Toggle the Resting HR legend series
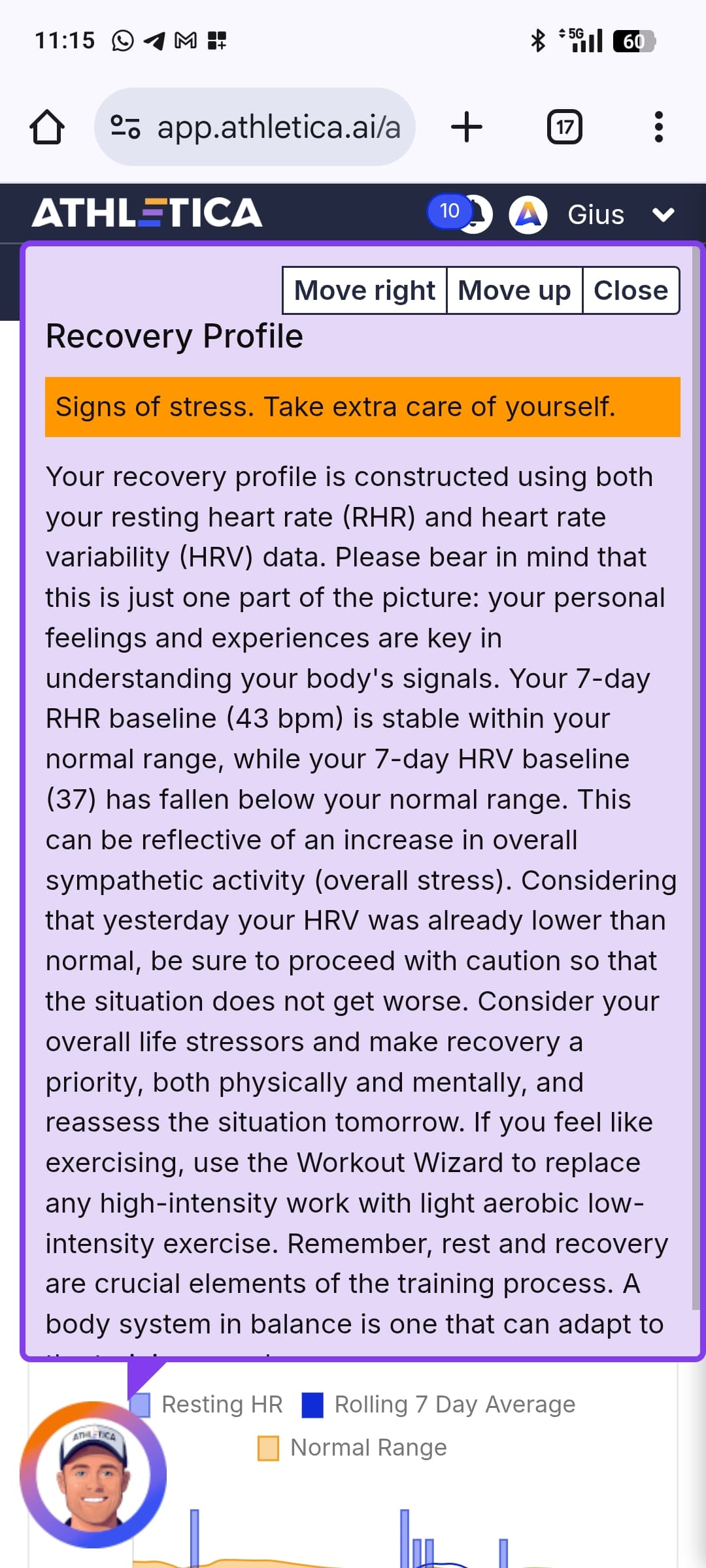This screenshot has height=1568, width=706. (x=207, y=1404)
